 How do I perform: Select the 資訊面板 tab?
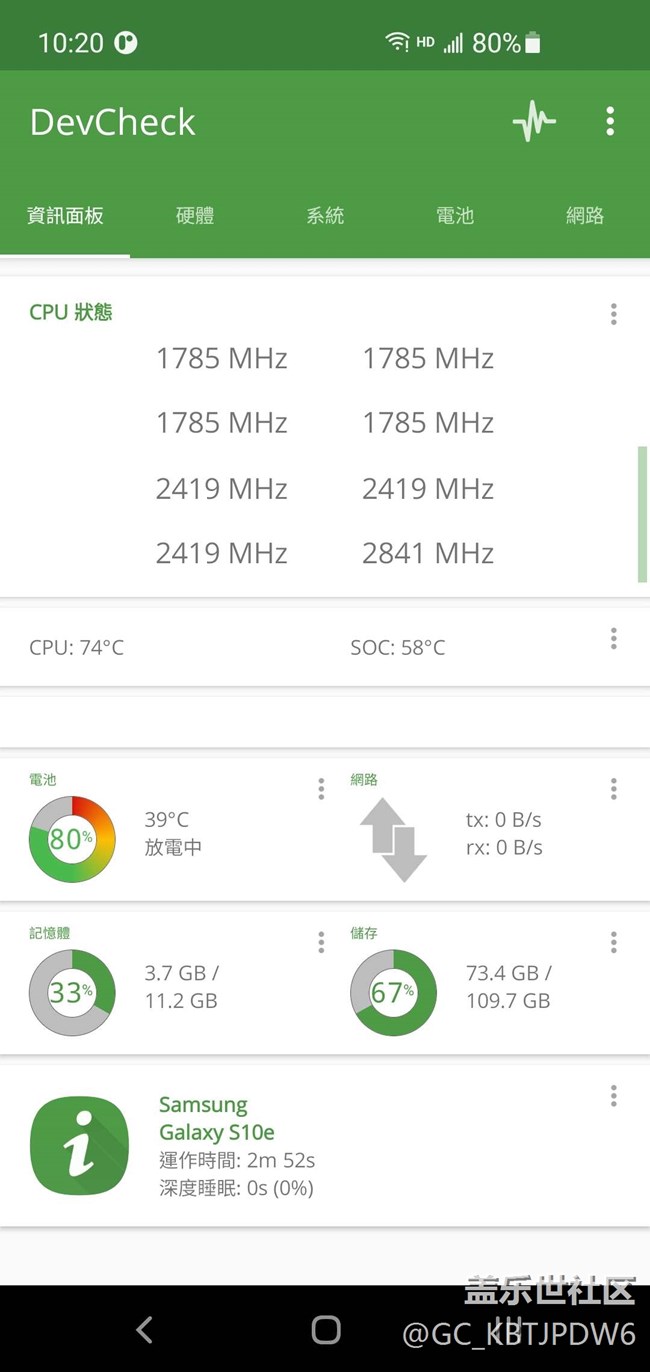click(65, 216)
